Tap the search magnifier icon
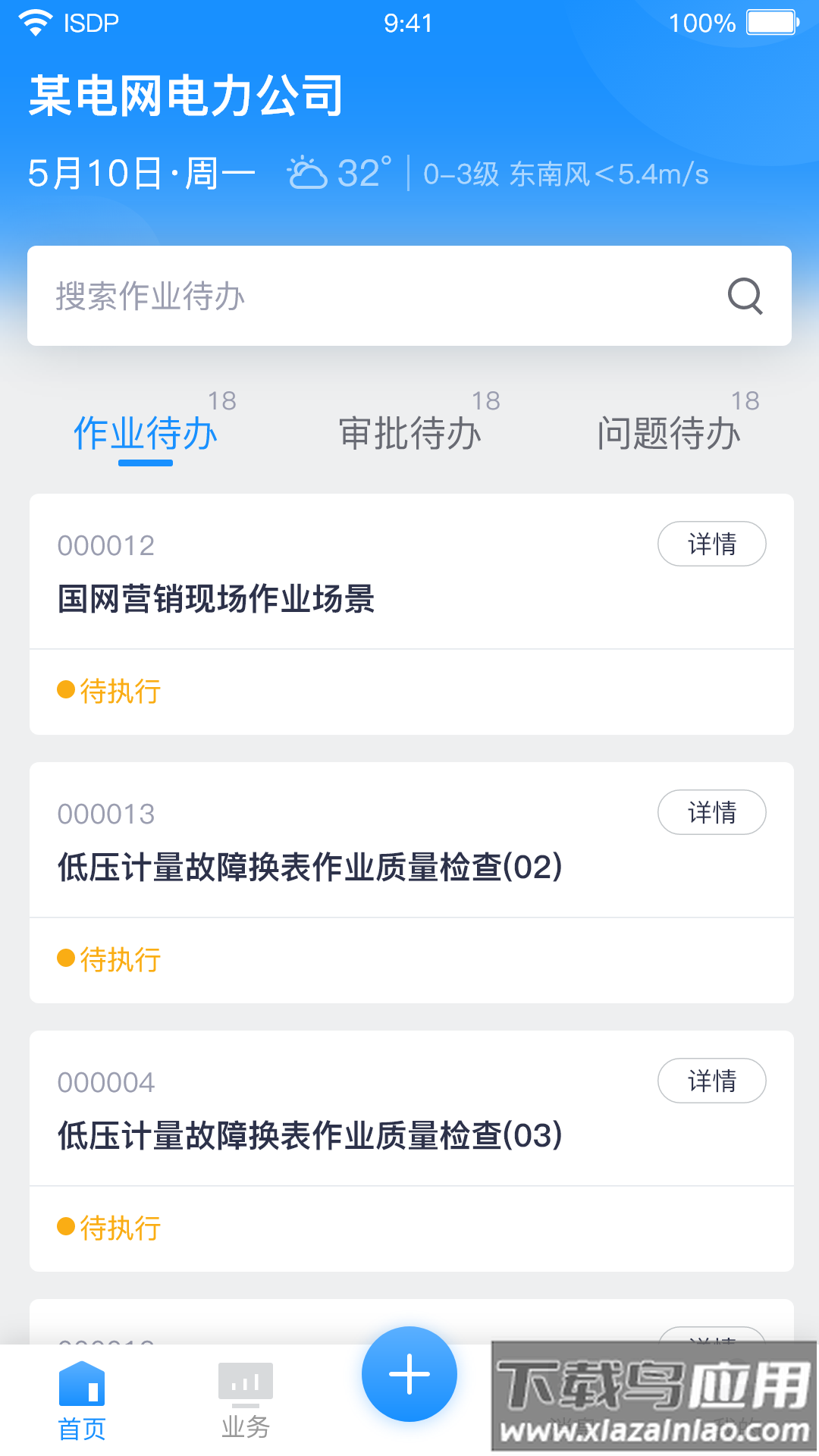 click(746, 296)
